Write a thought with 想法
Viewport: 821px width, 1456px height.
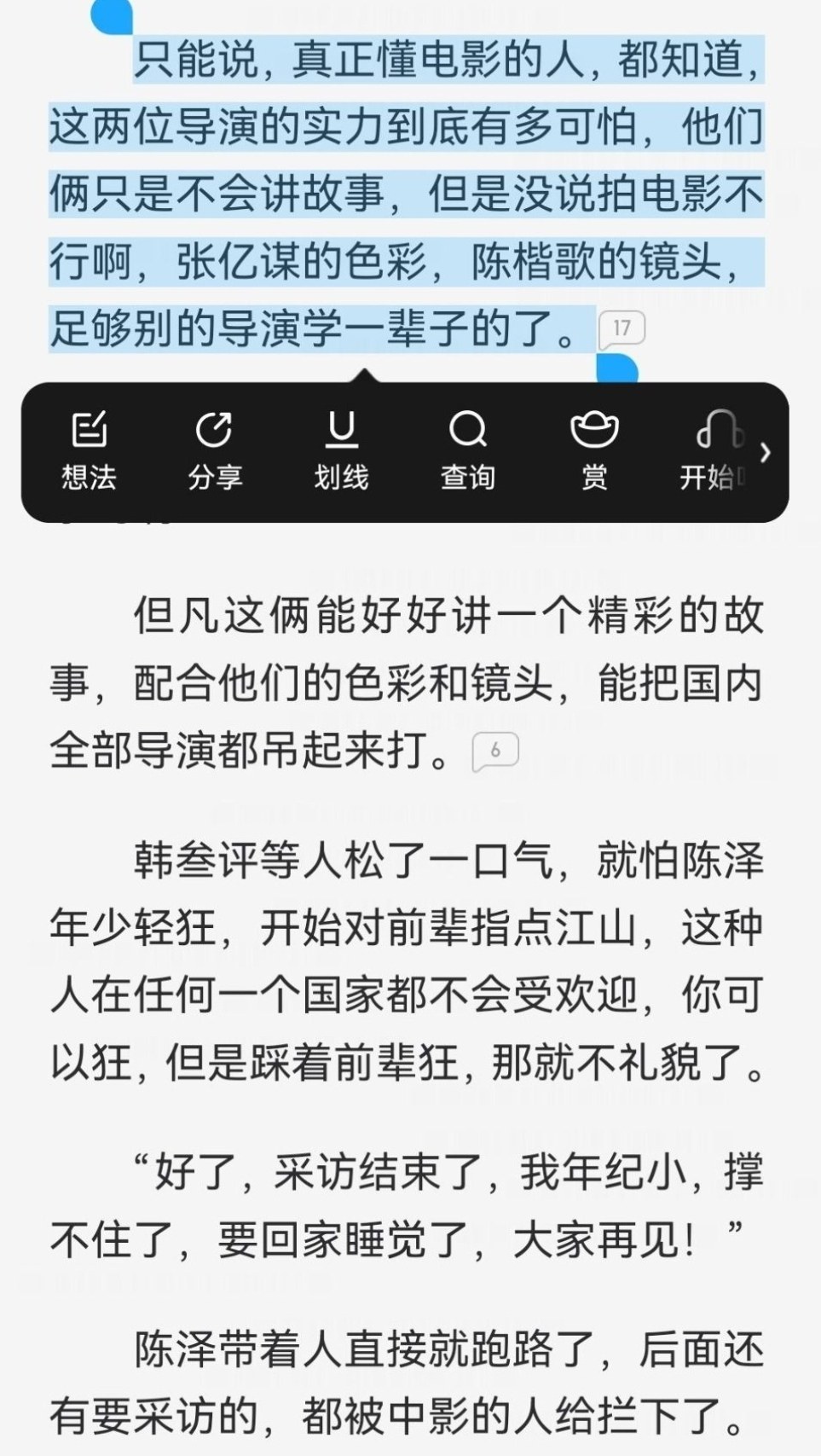tap(89, 452)
